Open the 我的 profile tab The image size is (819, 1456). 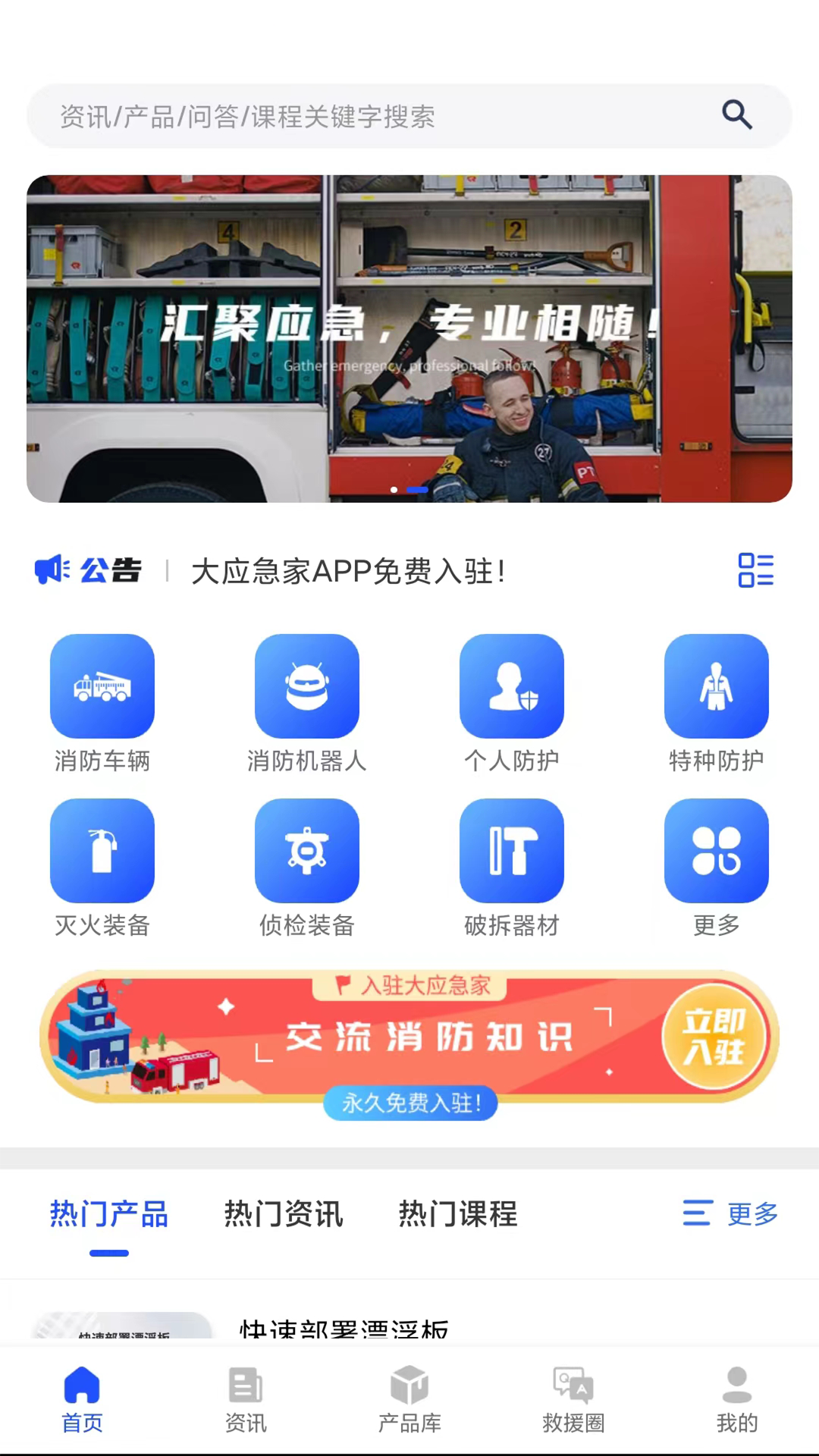(737, 1400)
